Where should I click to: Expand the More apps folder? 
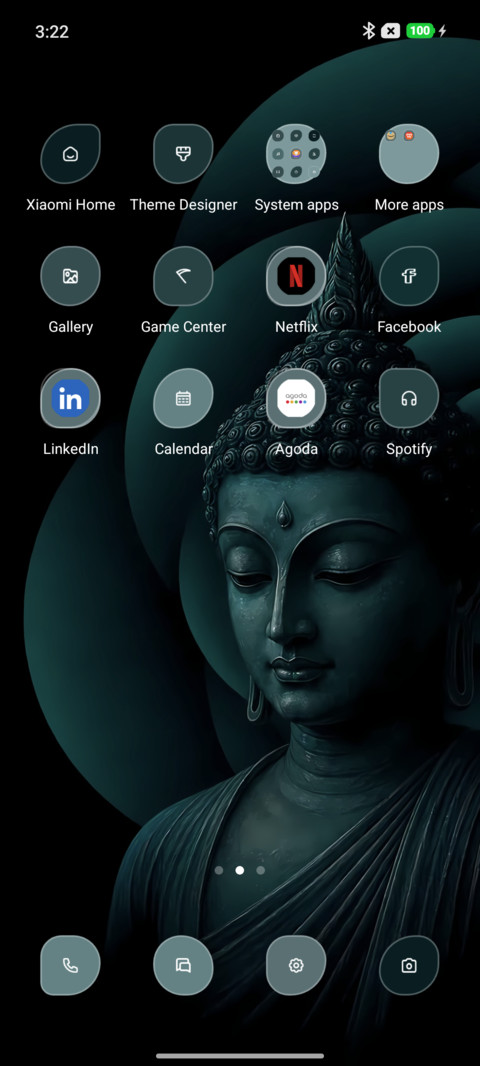point(409,154)
